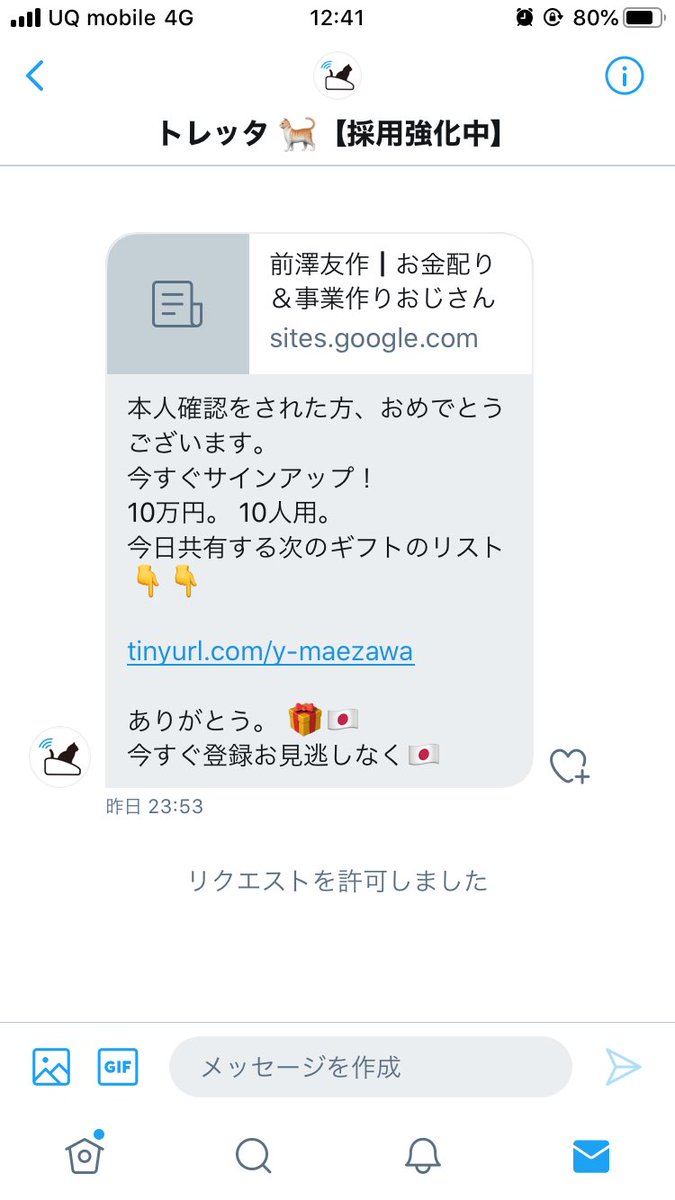Switch to the Messages tab

(591, 1156)
